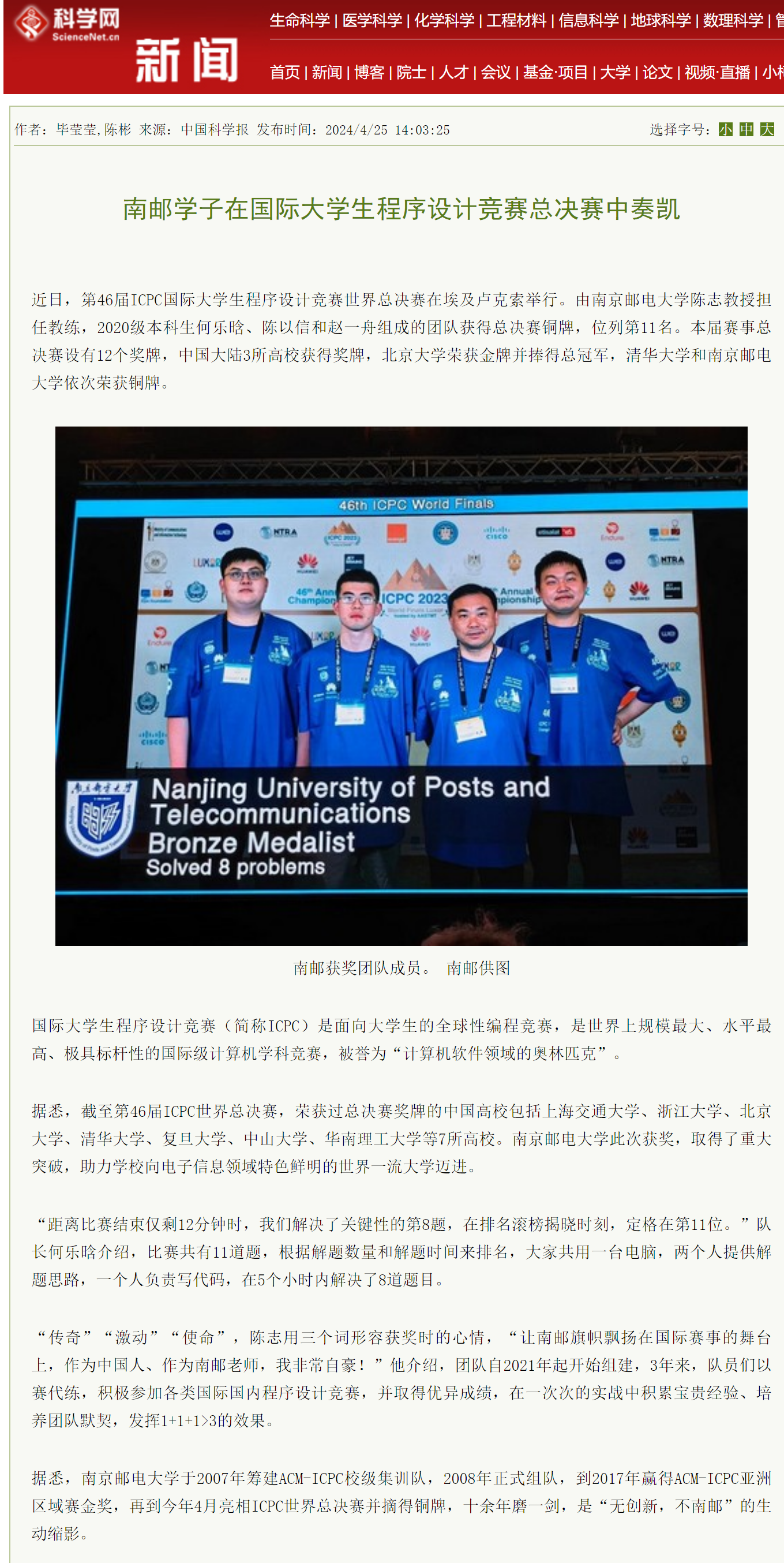
Task: Go to the 化学科学 section
Action: [x=444, y=20]
